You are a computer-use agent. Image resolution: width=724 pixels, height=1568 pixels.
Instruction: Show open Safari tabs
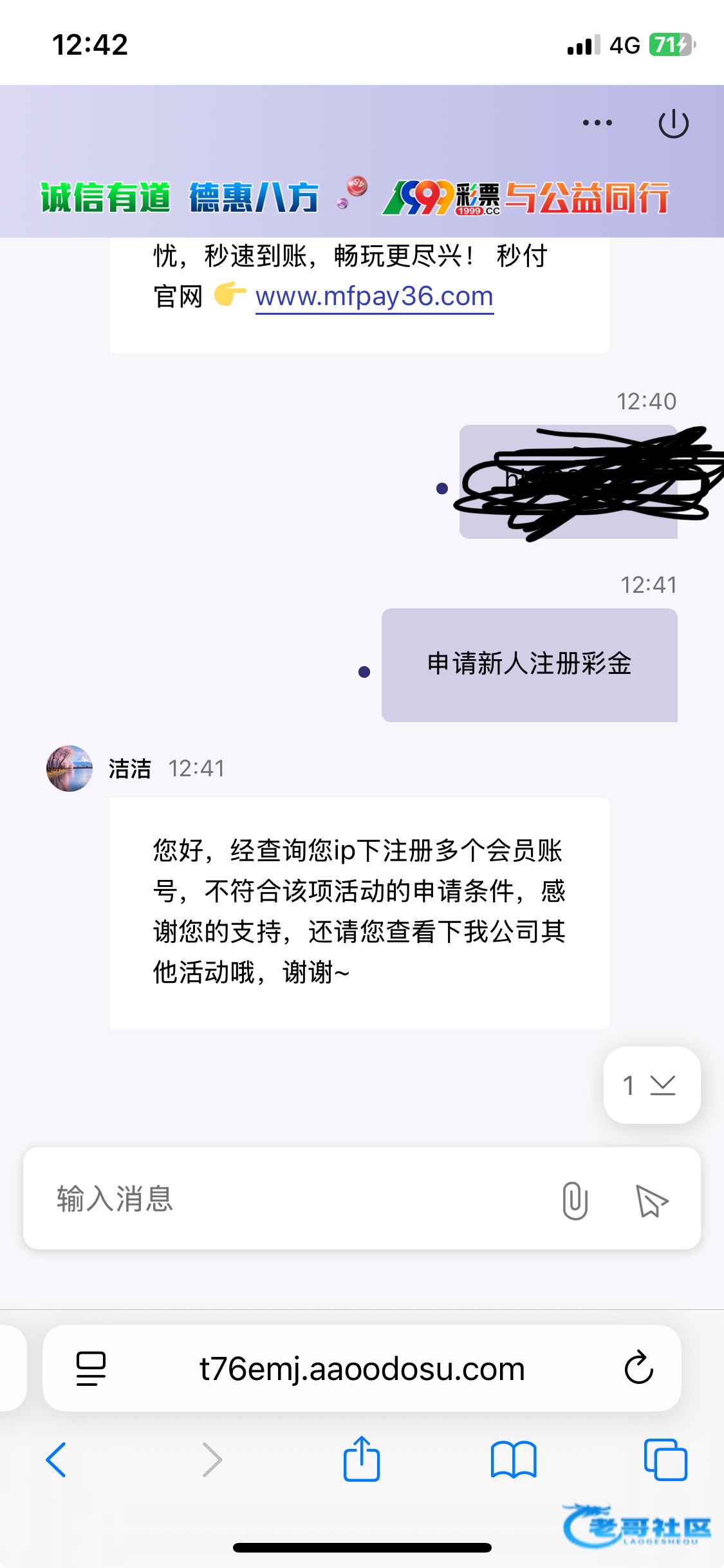pos(665,1460)
